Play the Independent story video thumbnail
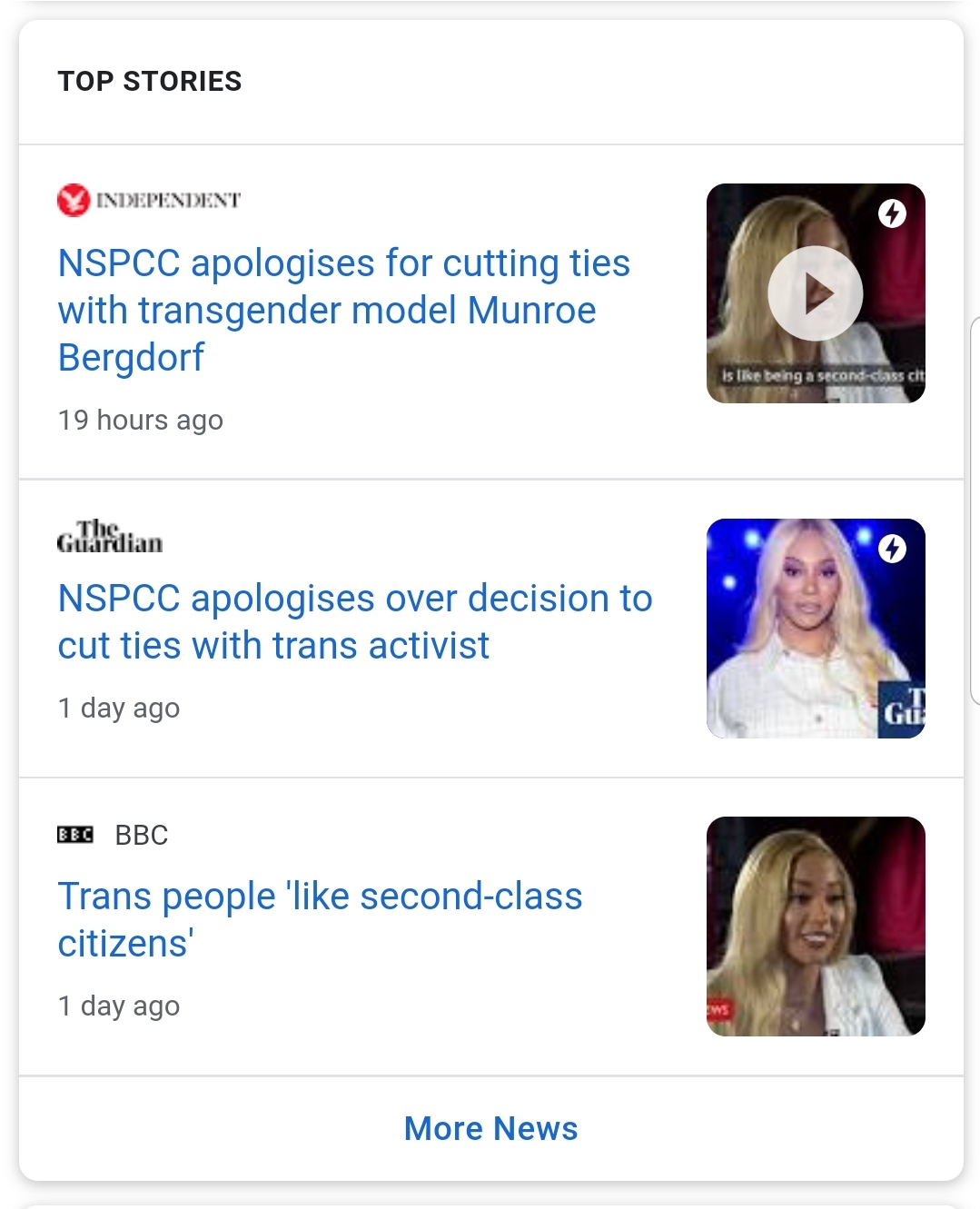This screenshot has width=980, height=1209. pos(815,293)
